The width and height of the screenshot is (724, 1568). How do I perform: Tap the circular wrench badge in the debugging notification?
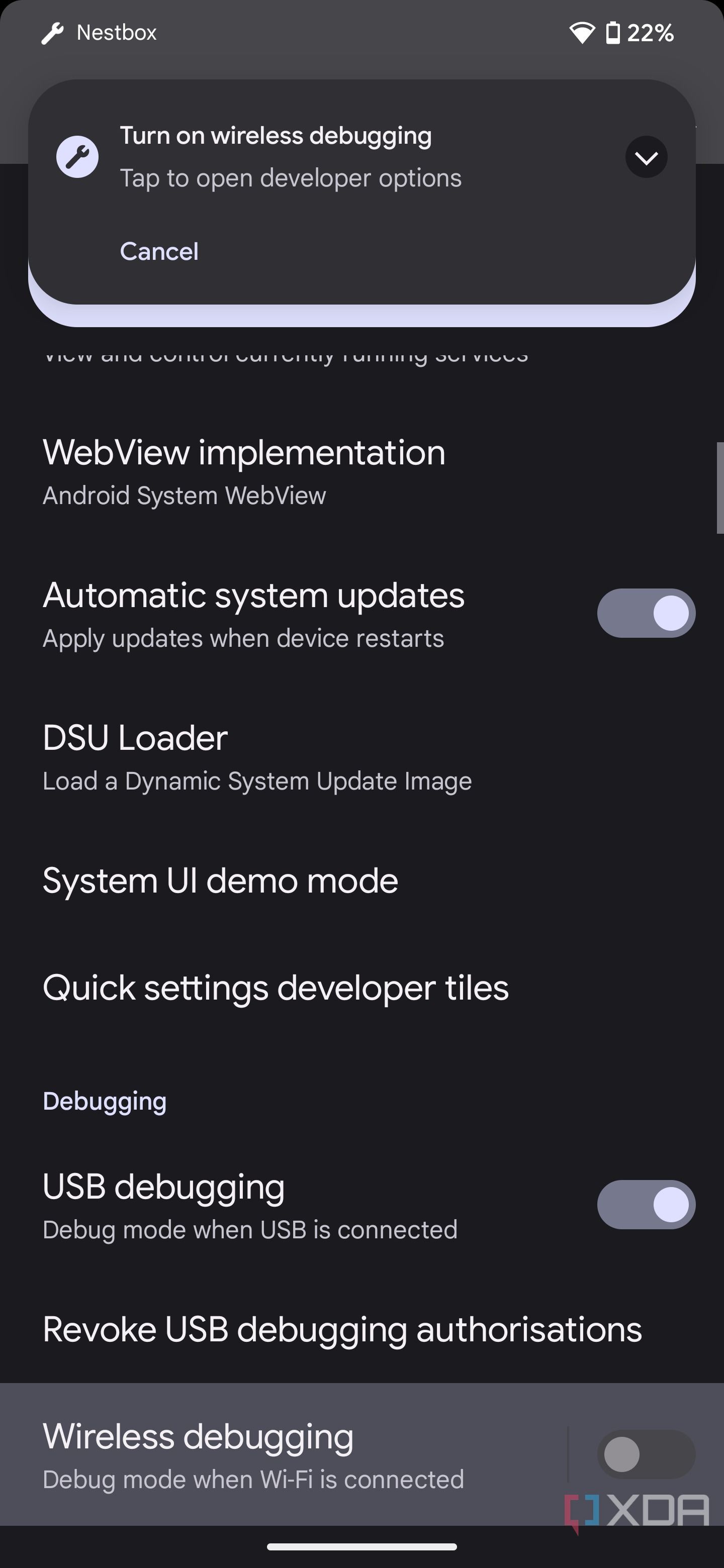point(77,156)
